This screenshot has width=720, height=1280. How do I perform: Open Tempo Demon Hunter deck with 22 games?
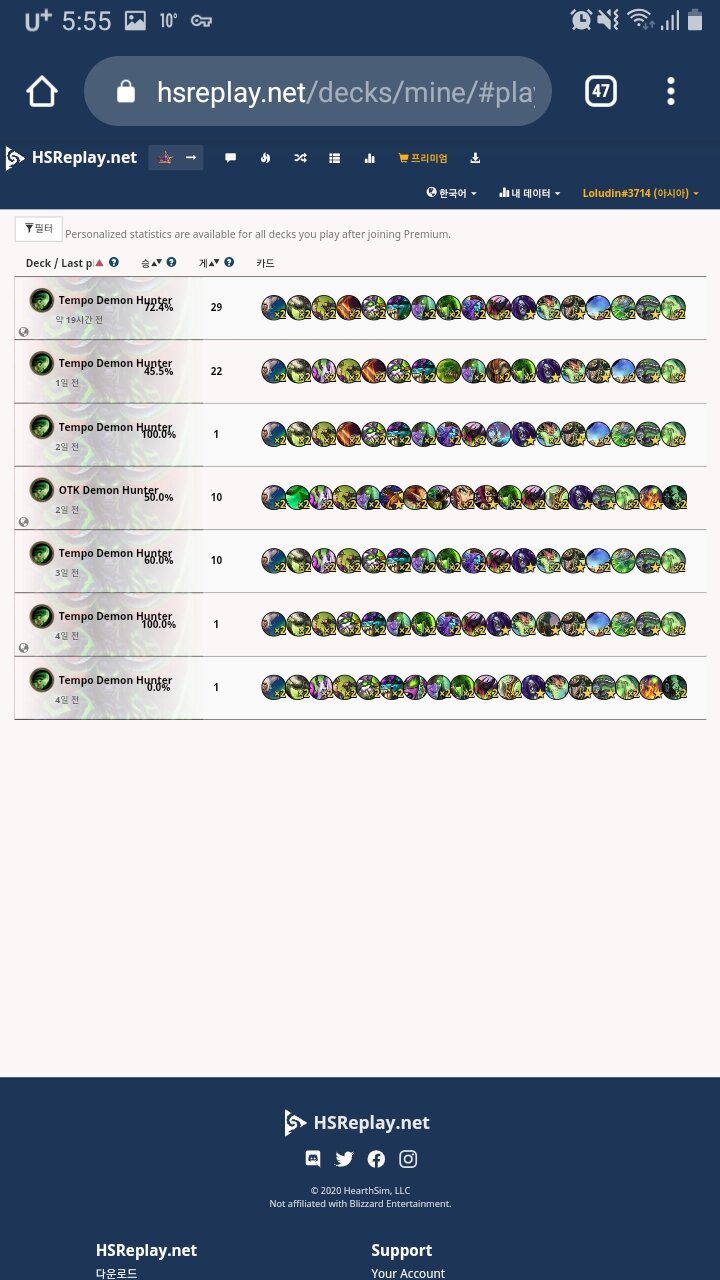pos(115,363)
